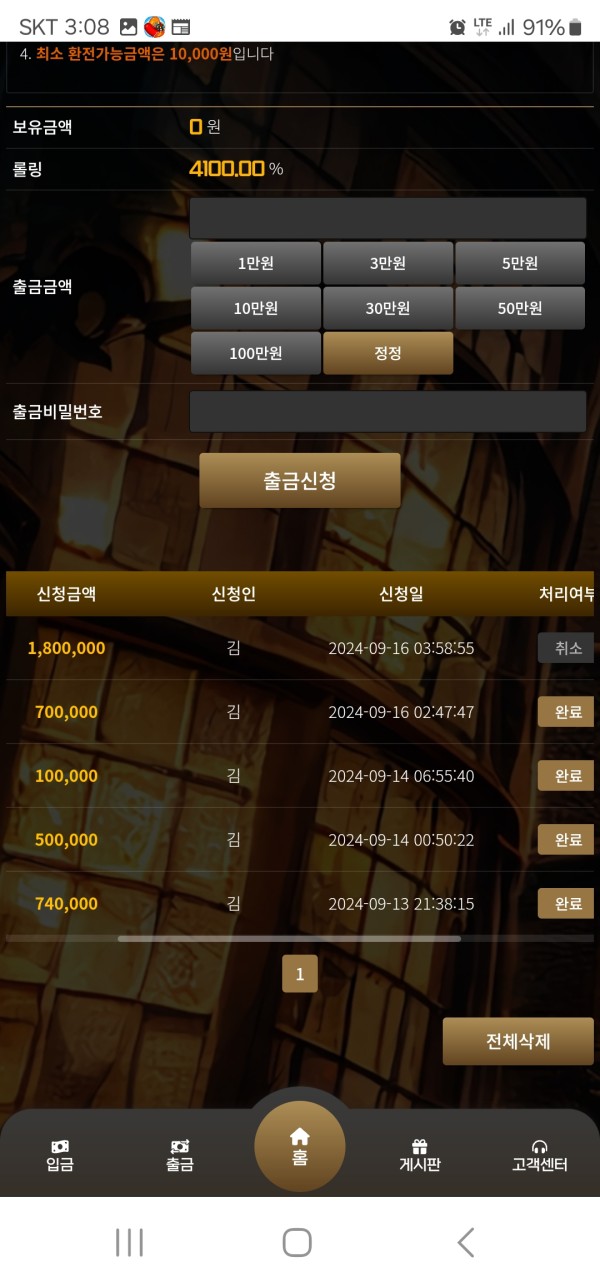Image resolution: width=600 pixels, height=1287 pixels.
Task: Open the 입금 deposit tab
Action: point(60,1155)
